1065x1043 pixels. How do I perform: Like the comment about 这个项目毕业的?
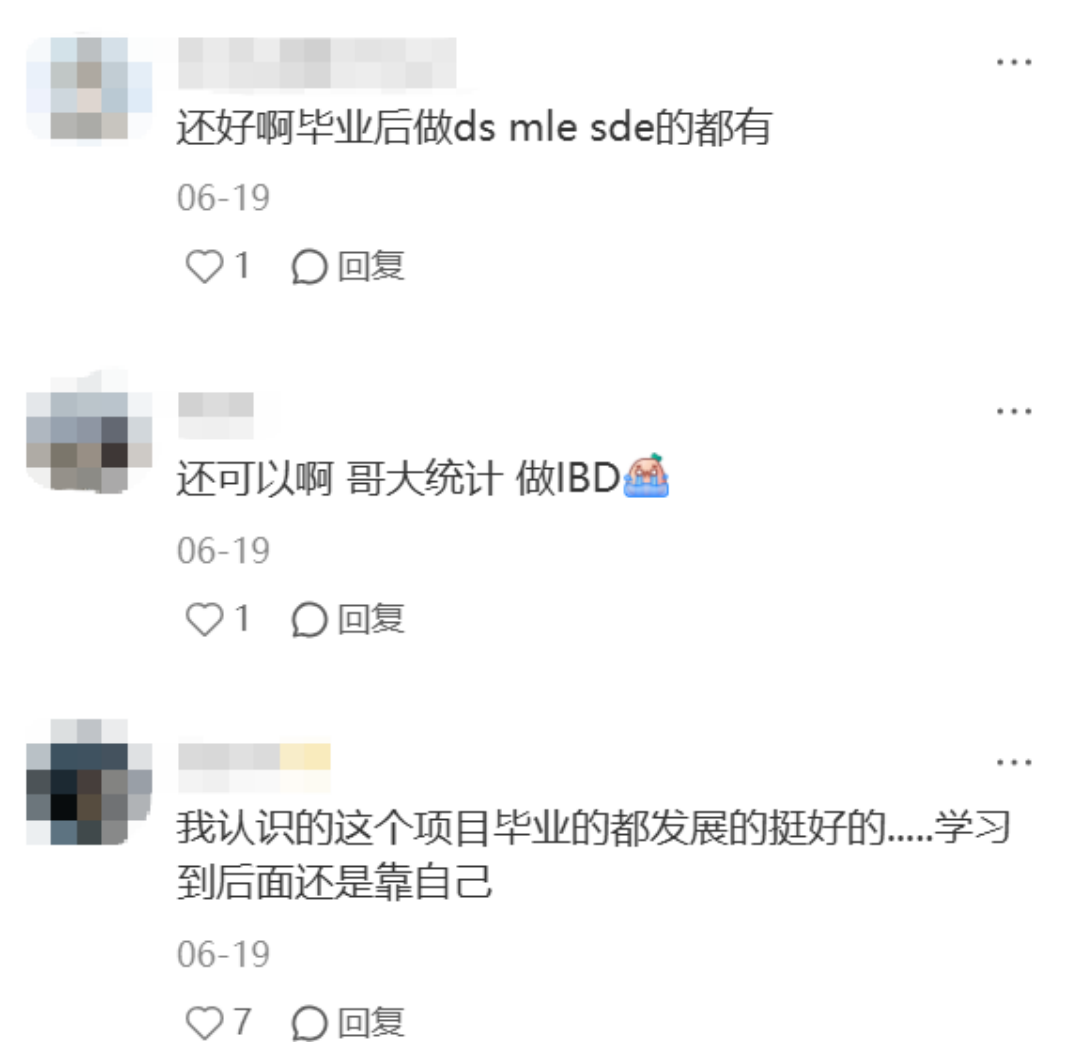205,1022
